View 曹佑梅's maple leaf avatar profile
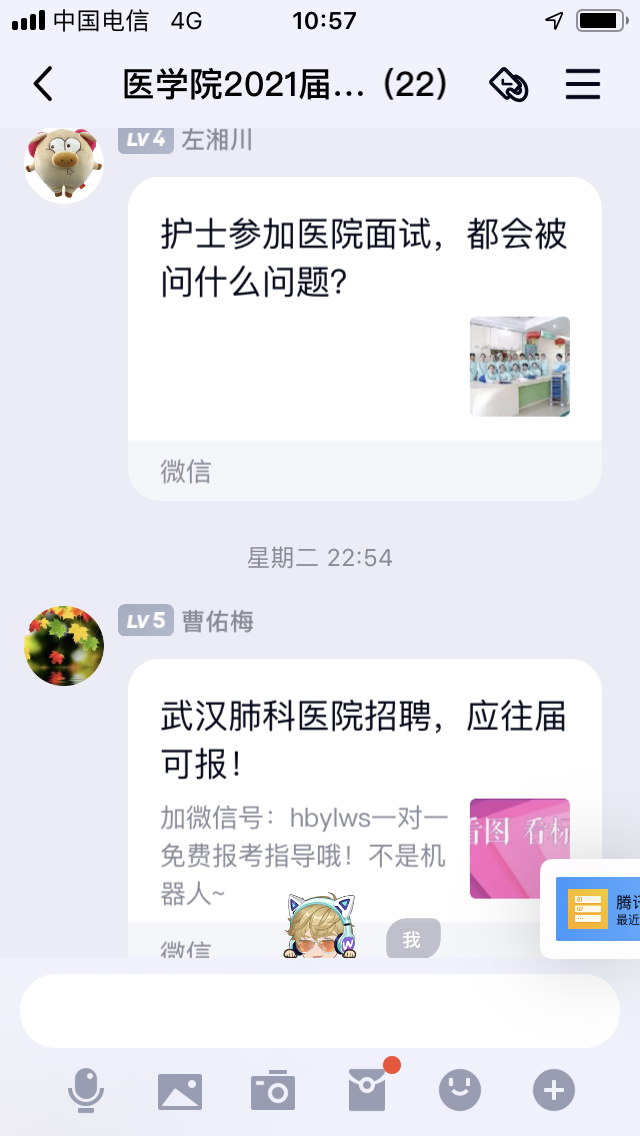 64,645
